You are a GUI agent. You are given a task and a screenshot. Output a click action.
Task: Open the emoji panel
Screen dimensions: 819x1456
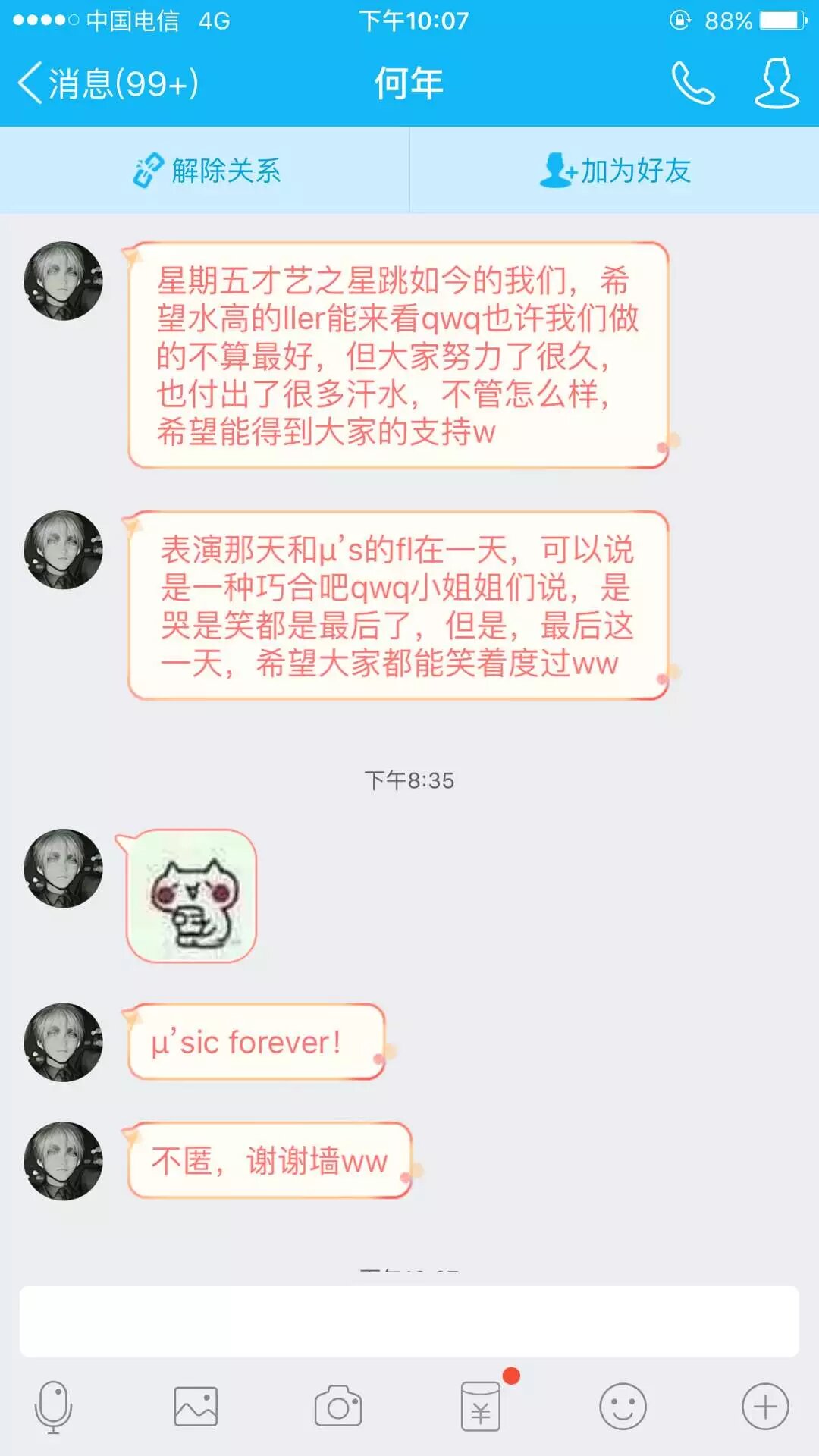coord(623,1407)
